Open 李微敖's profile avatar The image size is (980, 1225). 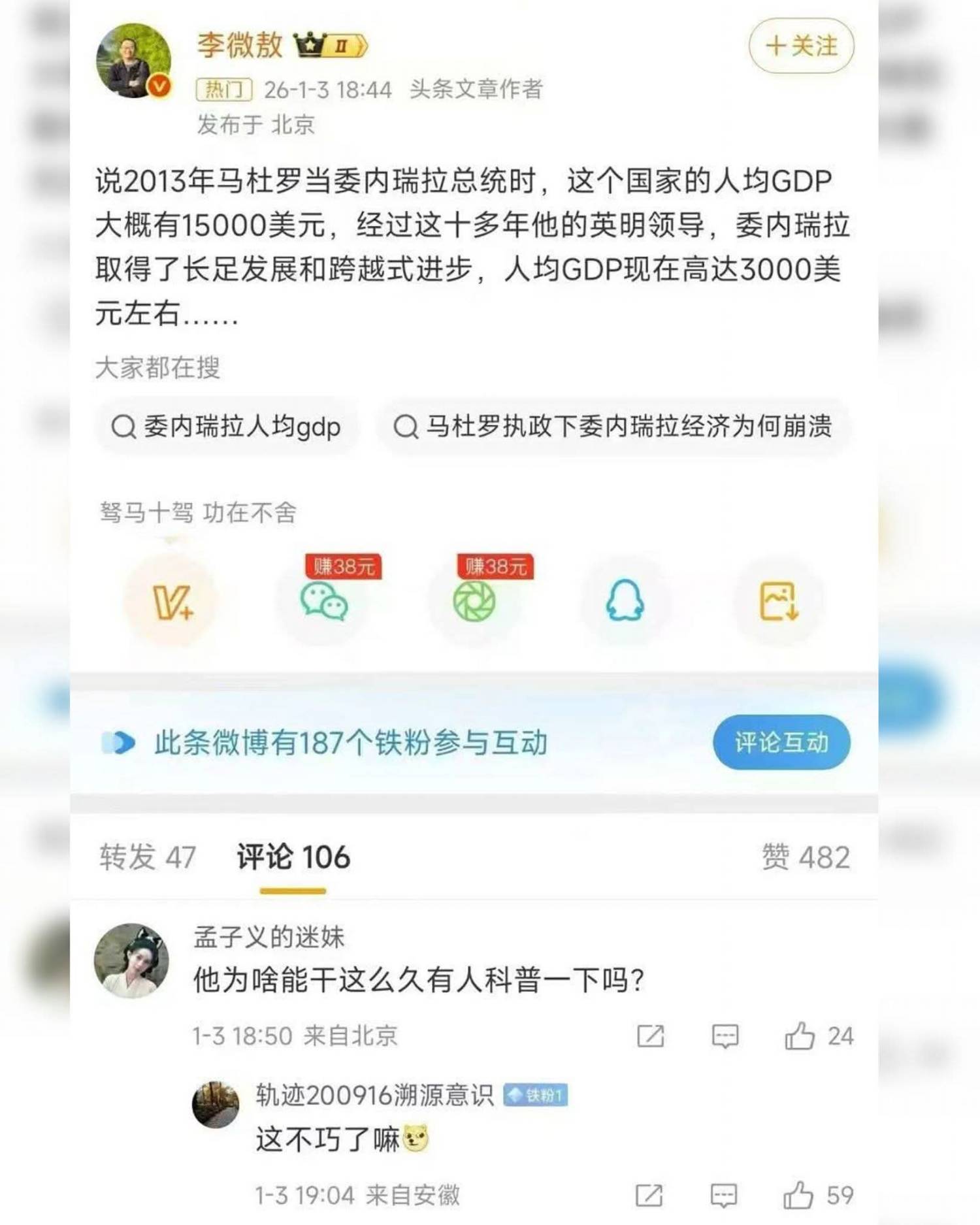coord(134,61)
